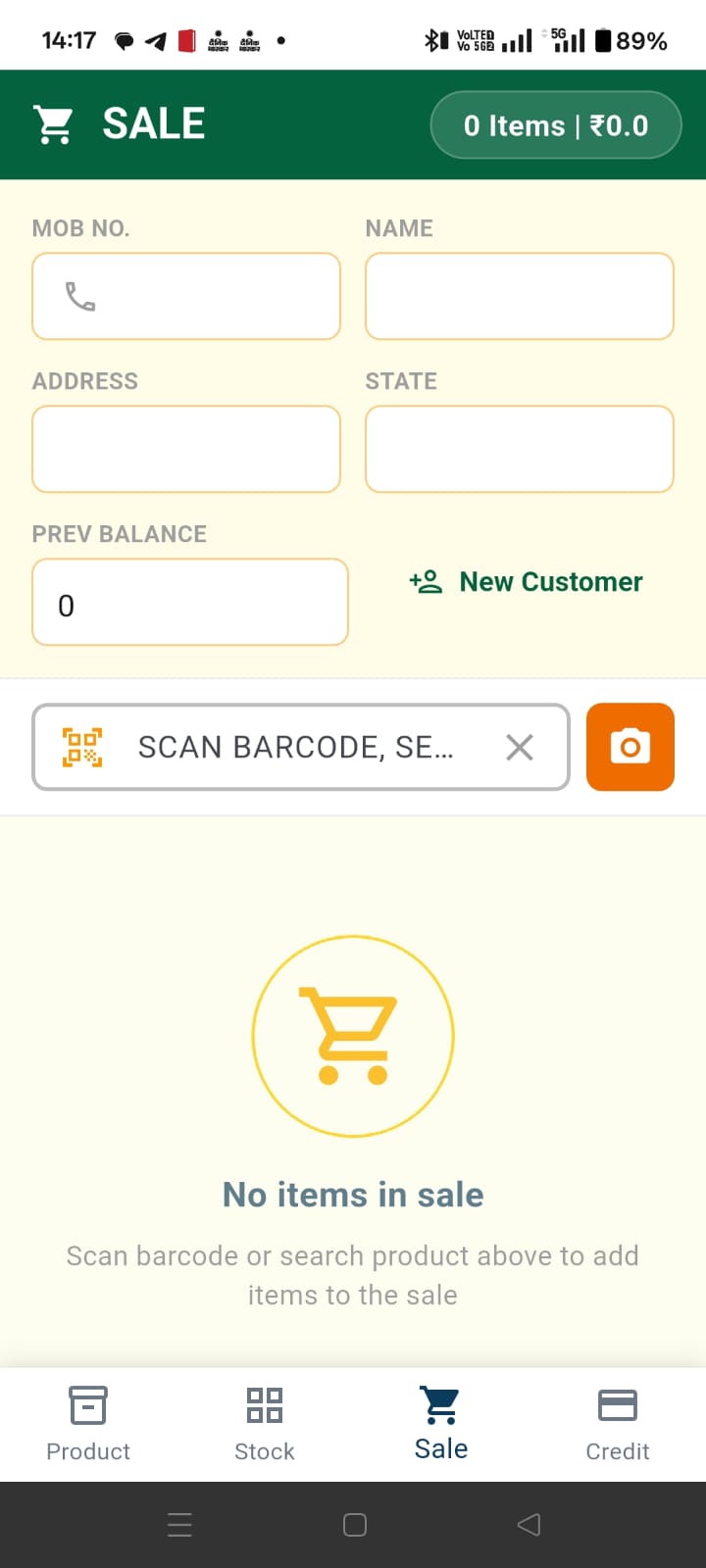Edit the Prev Balance field
This screenshot has width=706, height=1568.
coord(190,603)
